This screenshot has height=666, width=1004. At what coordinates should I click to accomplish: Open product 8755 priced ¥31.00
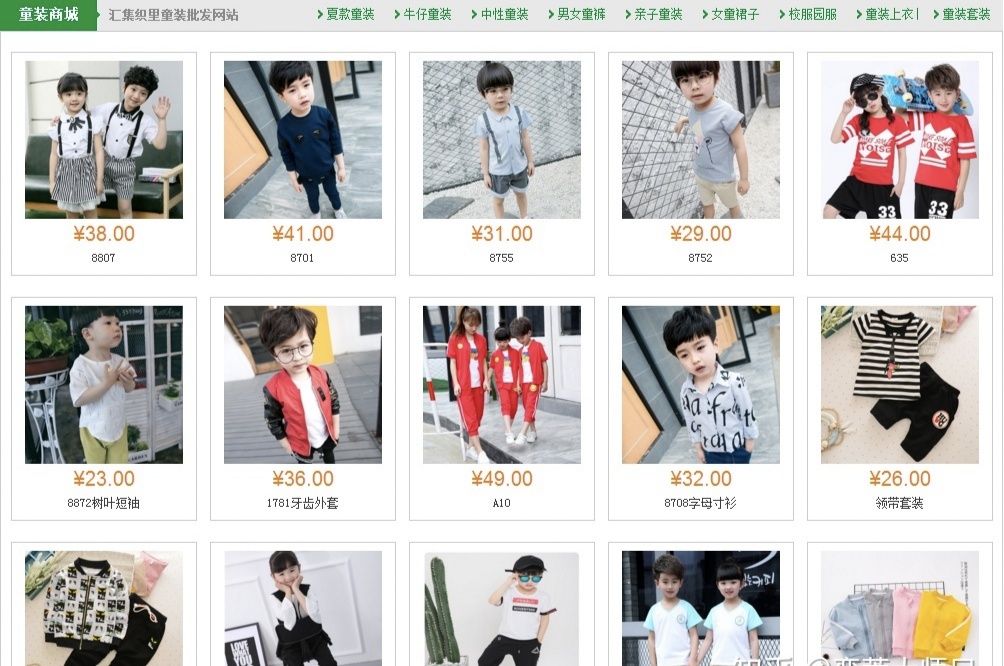[x=502, y=140]
